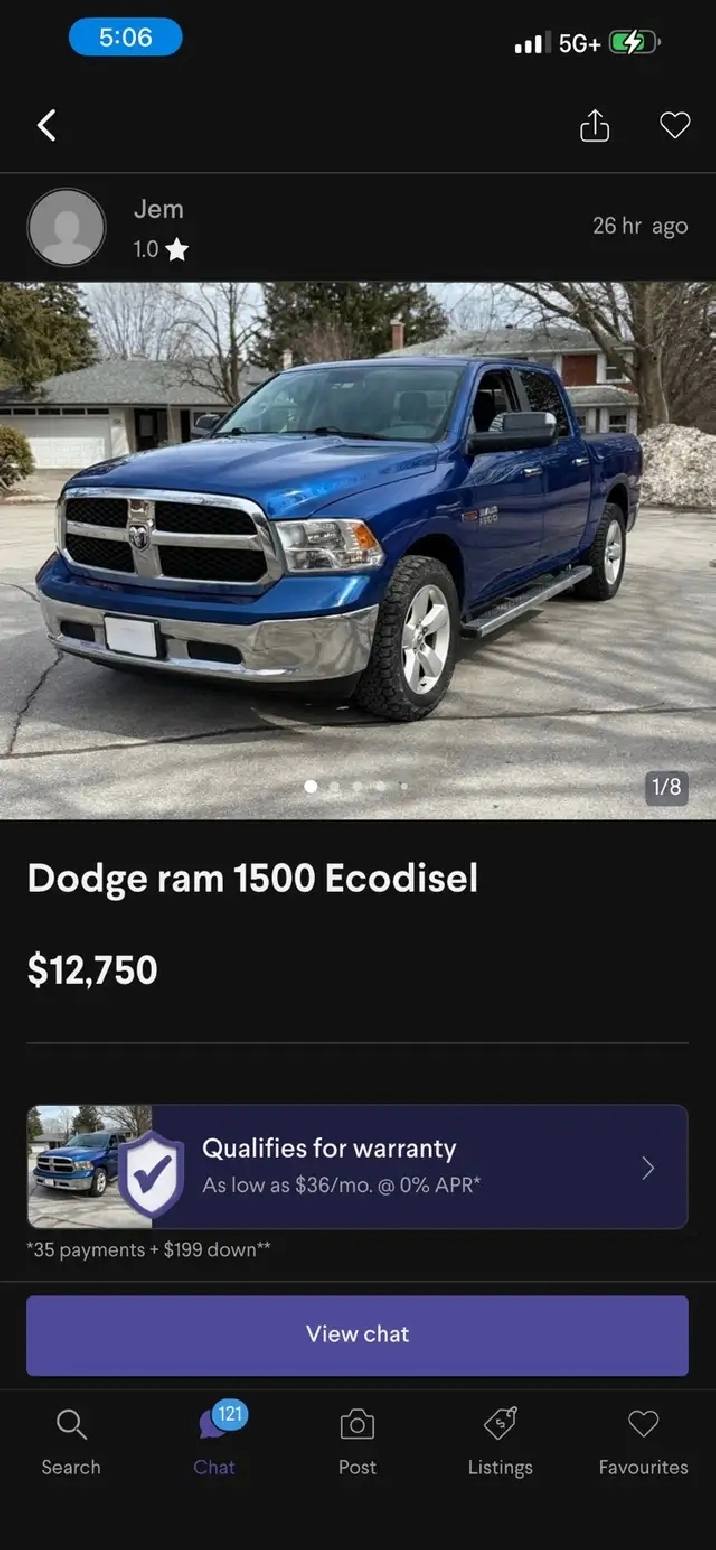Open the Chat tab with 121 unread
The height and width of the screenshot is (1550, 716).
(214, 1441)
